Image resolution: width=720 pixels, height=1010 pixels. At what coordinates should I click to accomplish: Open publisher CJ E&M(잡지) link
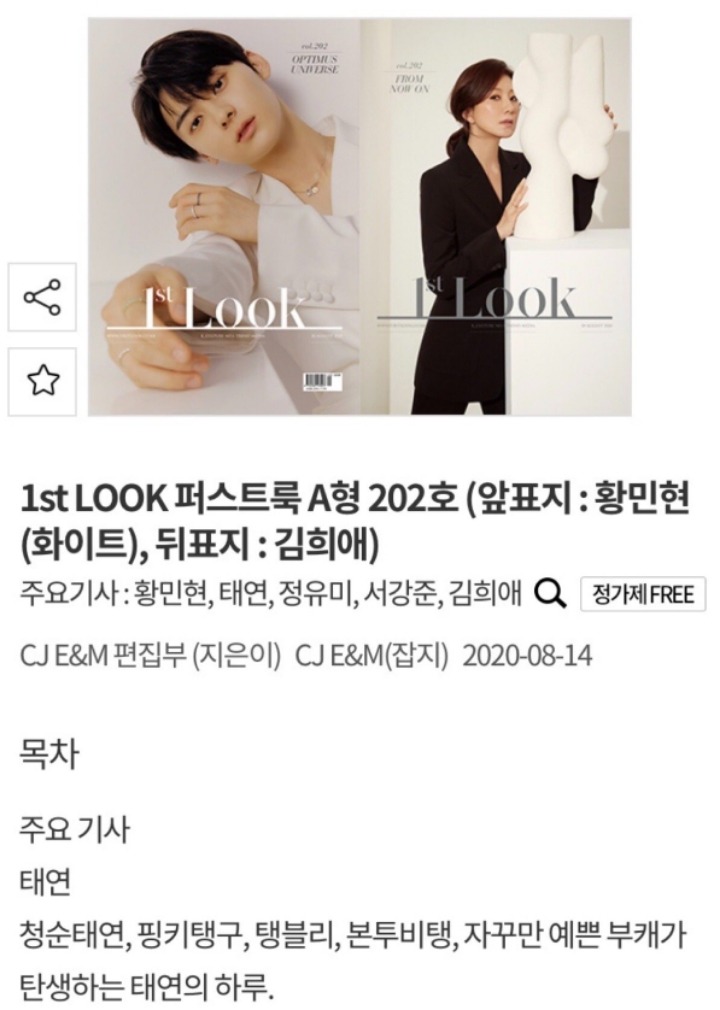pos(372,656)
